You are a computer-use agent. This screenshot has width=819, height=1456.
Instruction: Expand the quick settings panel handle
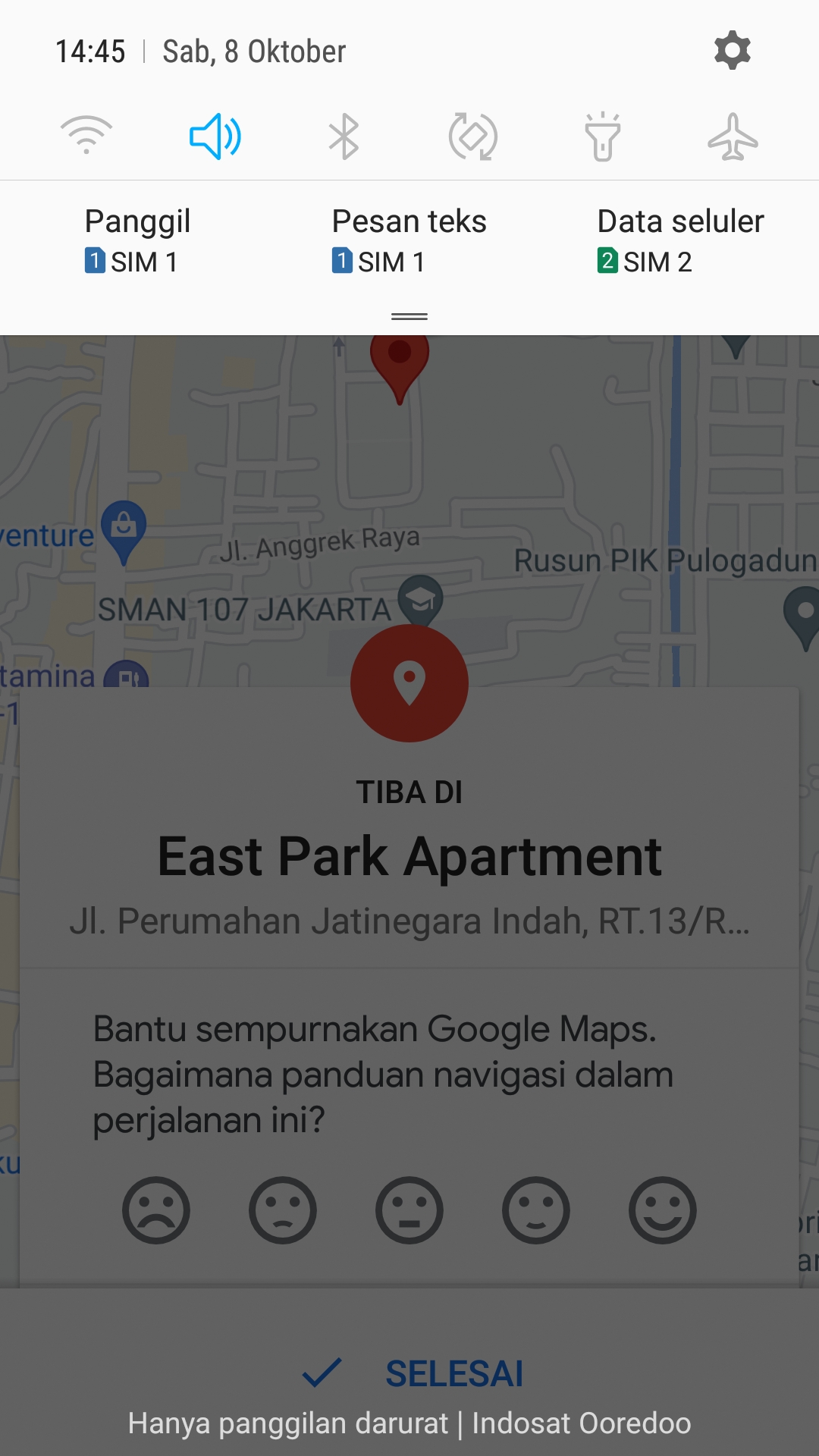point(409,316)
